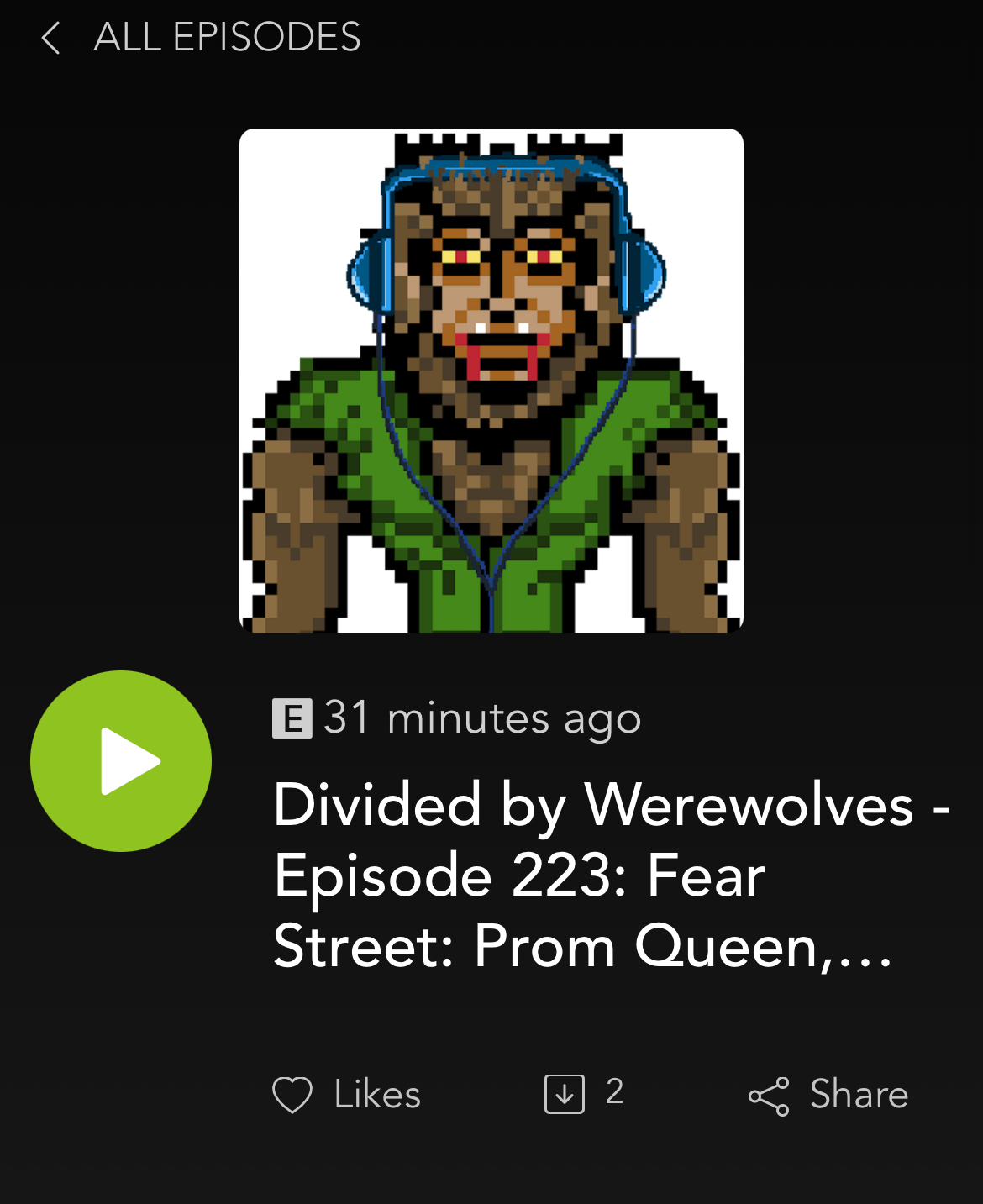Play the Divided by Werewolves episode
The image size is (983, 1204).
click(121, 761)
